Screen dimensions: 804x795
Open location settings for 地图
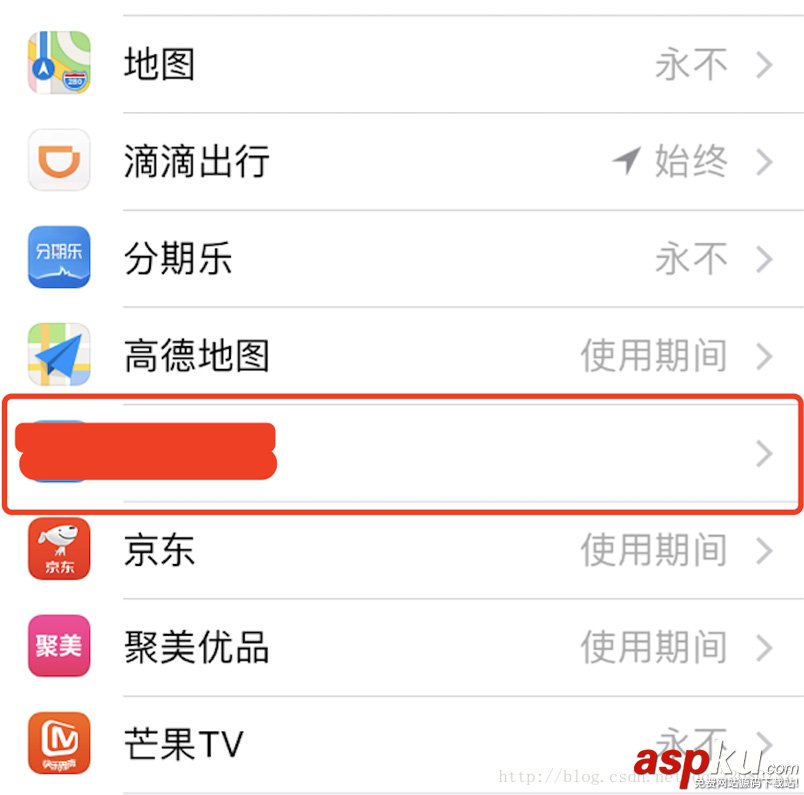click(x=400, y=65)
